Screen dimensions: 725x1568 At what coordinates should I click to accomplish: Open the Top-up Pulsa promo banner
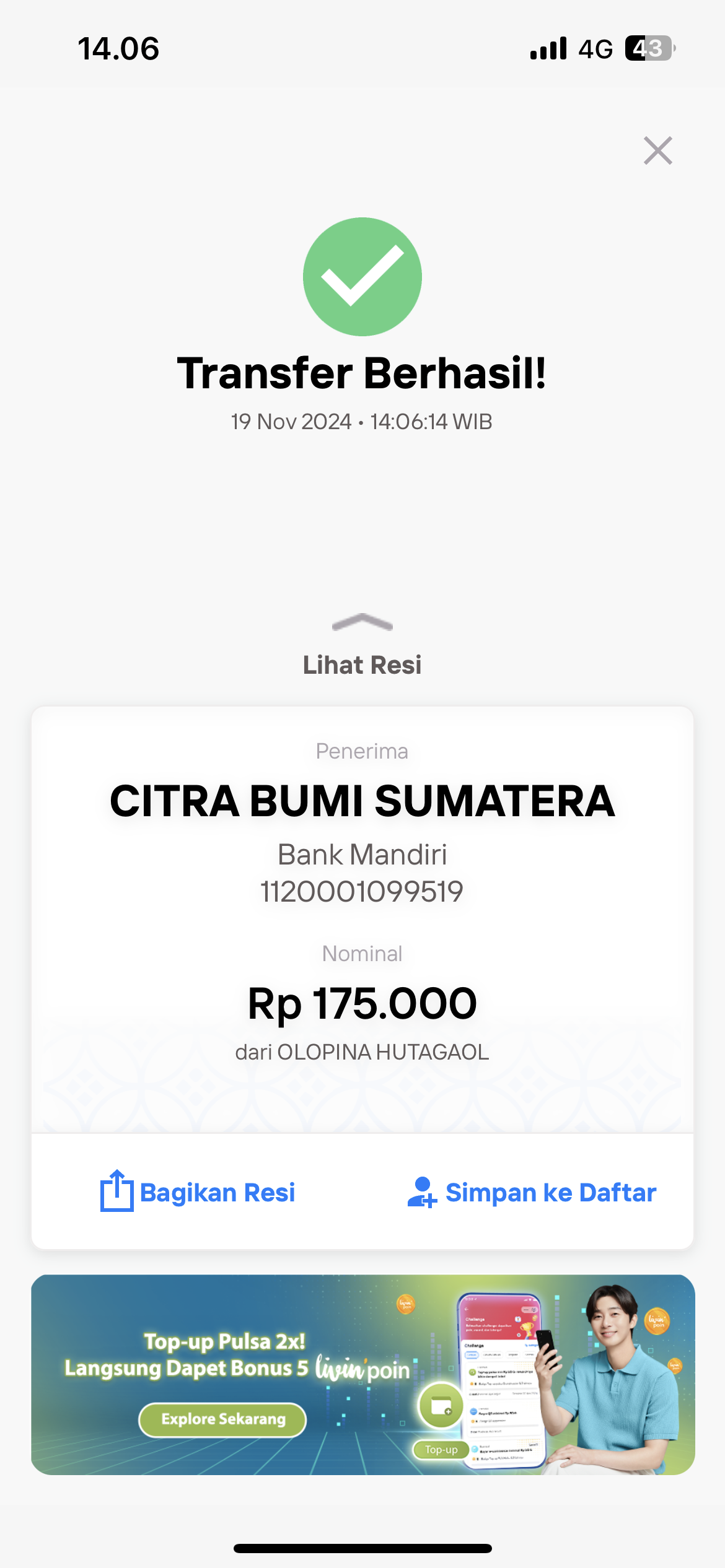[362, 1375]
